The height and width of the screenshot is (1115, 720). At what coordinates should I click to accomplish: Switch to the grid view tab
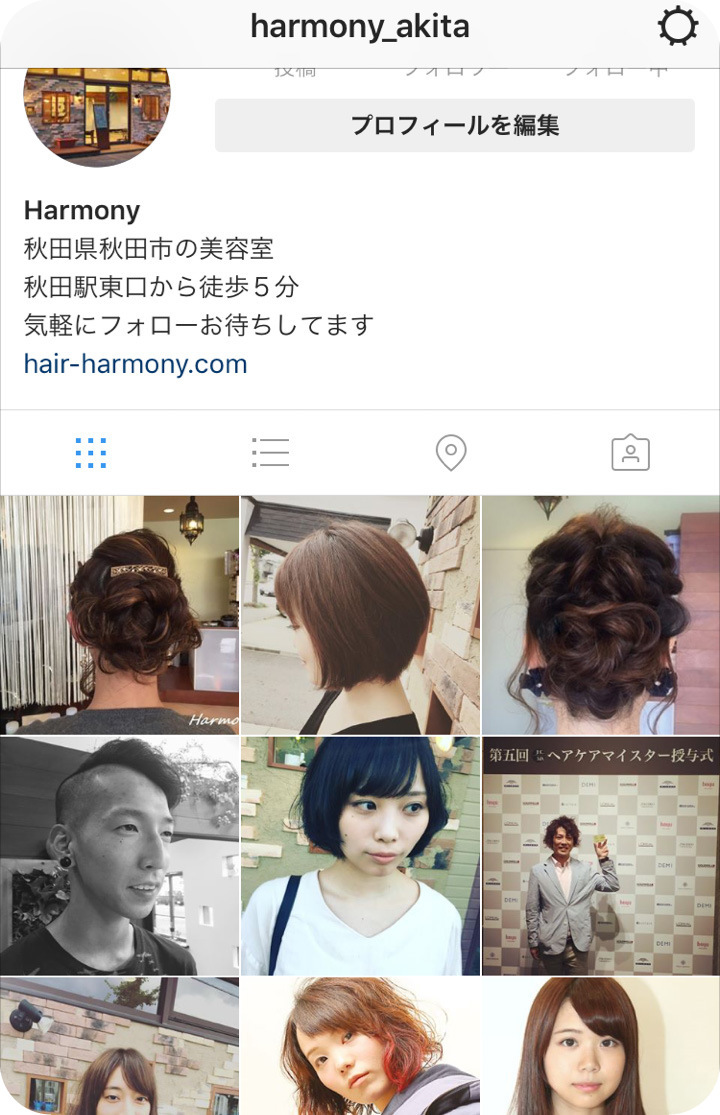click(x=90, y=453)
